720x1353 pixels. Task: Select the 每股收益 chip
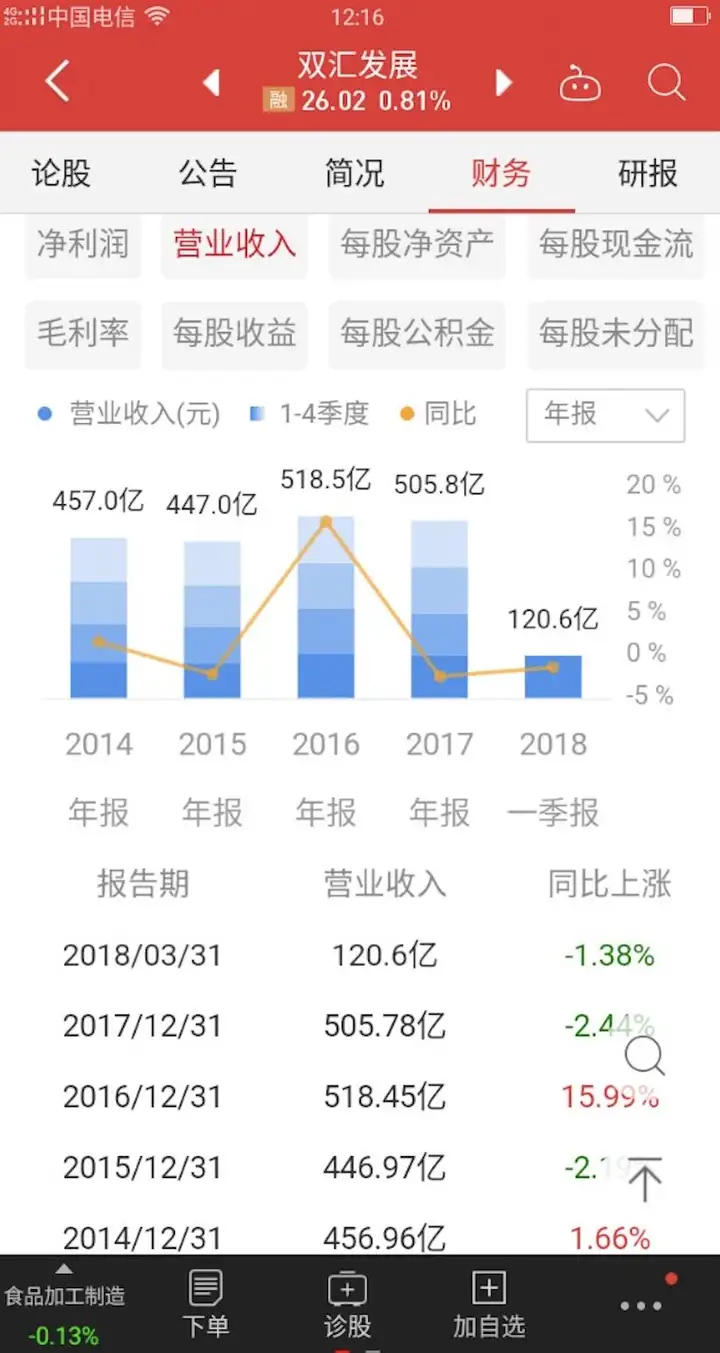pyautogui.click(x=234, y=333)
